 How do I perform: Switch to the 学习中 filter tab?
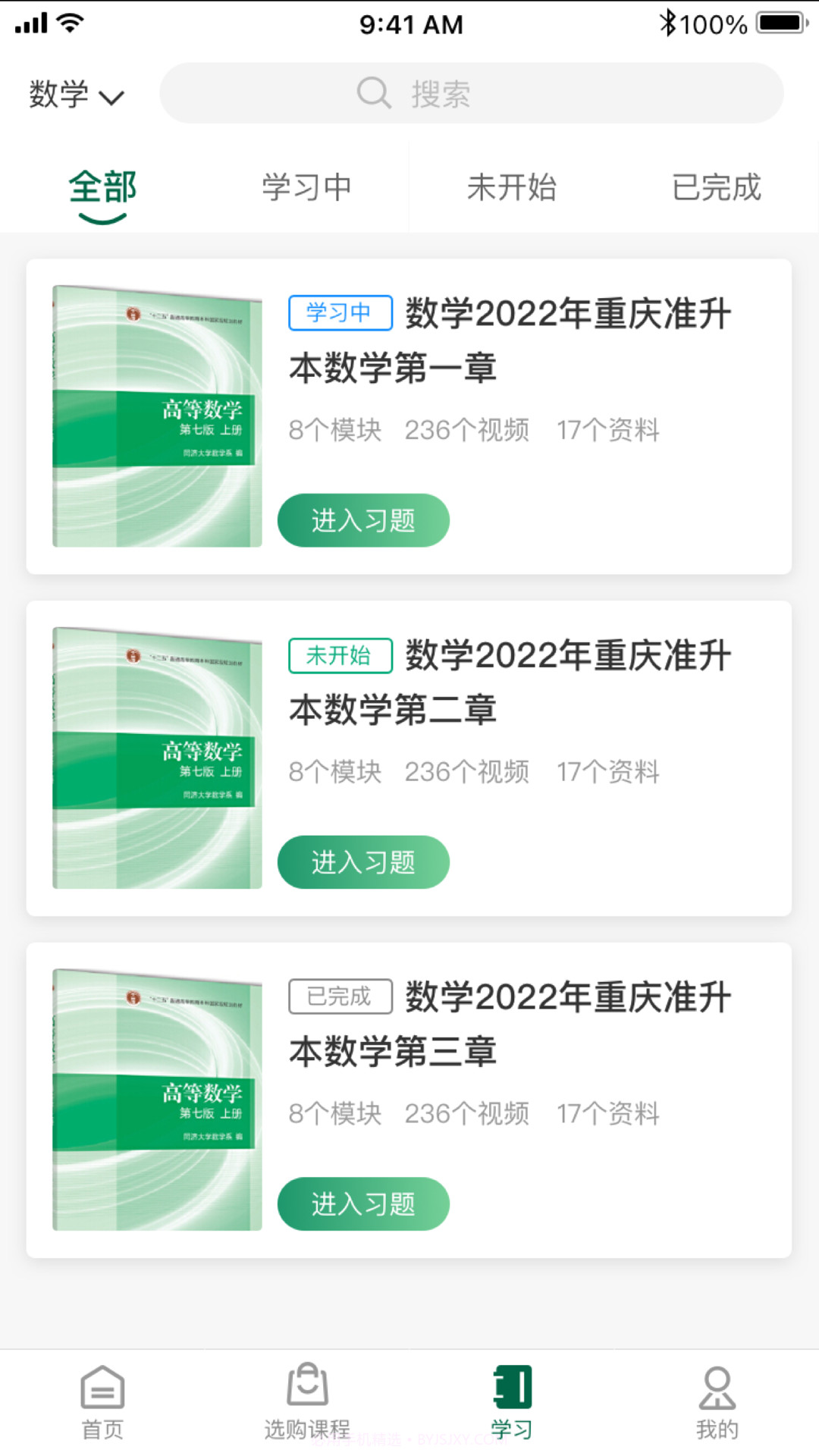coord(306,187)
